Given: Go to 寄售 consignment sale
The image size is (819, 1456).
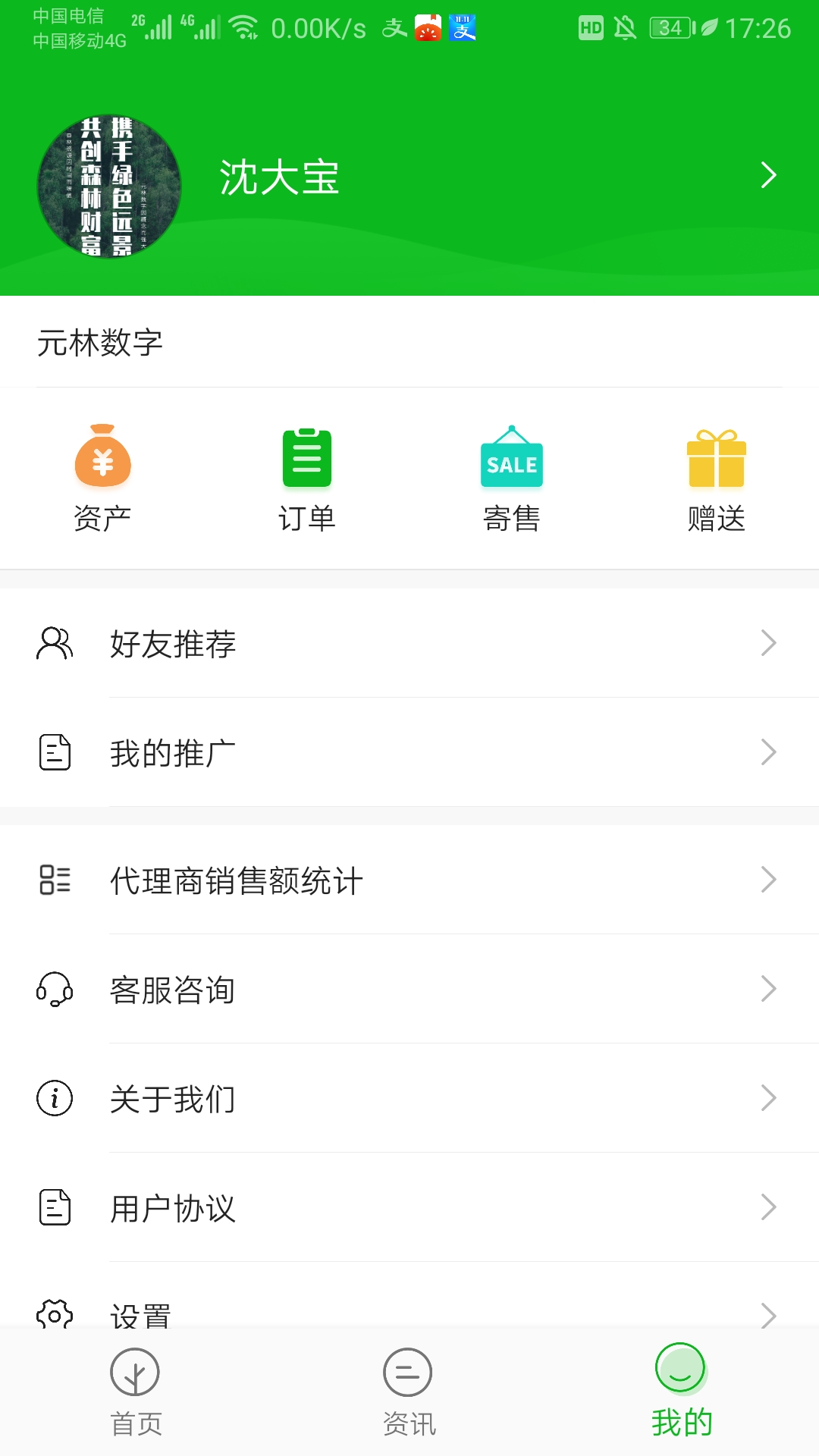Looking at the screenshot, I should [512, 479].
